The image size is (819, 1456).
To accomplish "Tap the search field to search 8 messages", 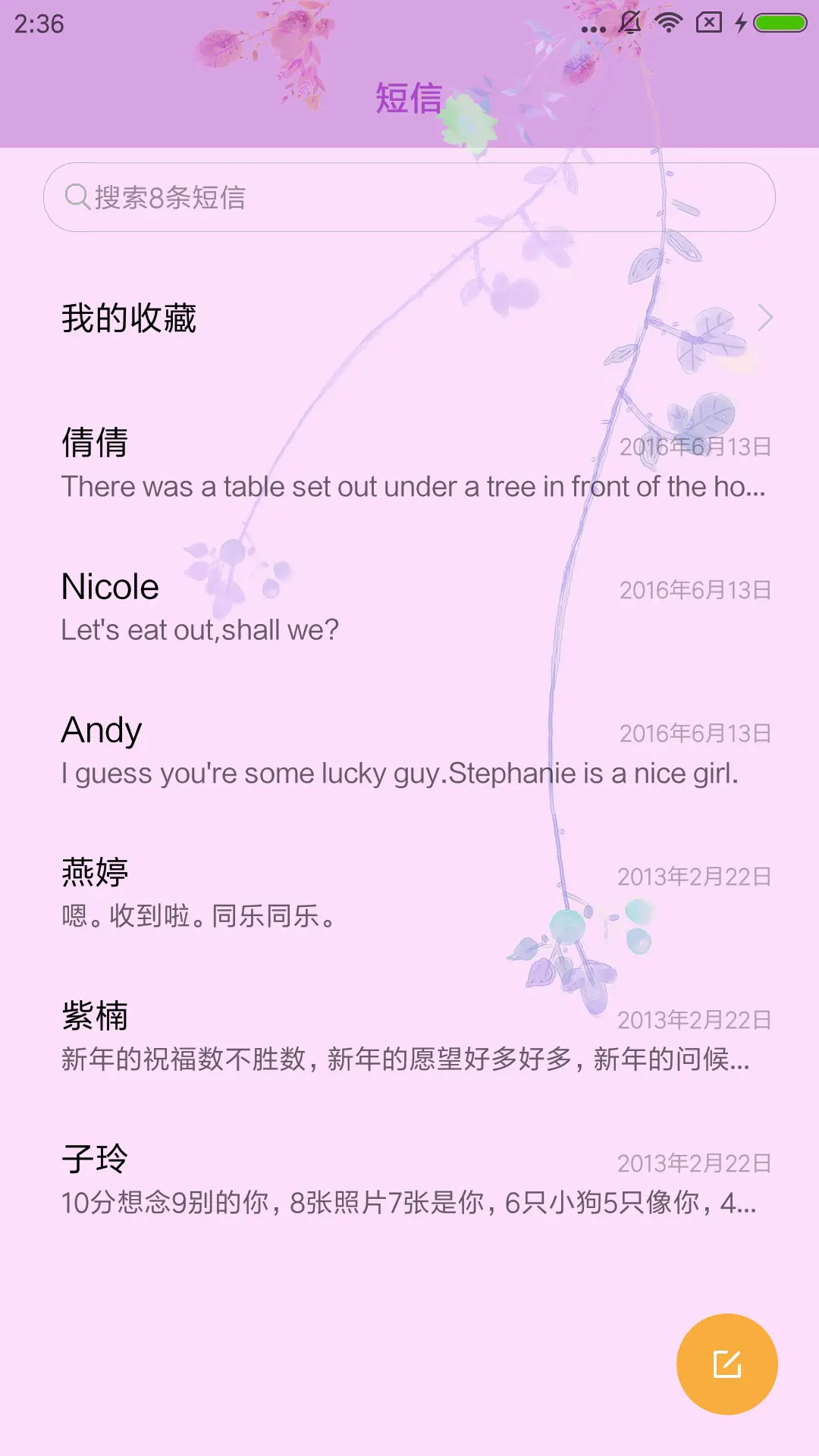I will pos(409,197).
